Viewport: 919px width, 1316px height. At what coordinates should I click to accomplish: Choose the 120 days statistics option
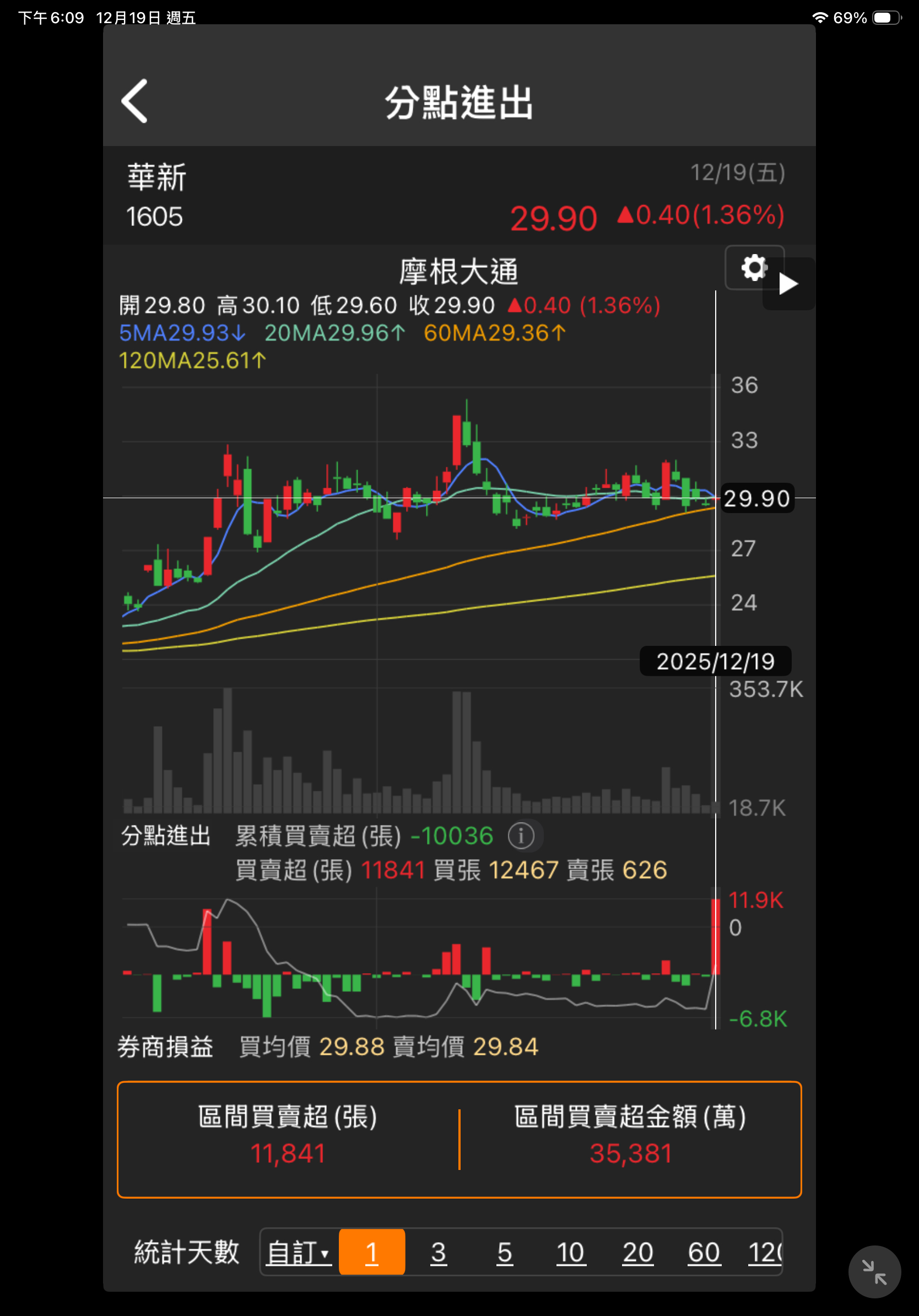[764, 1253]
